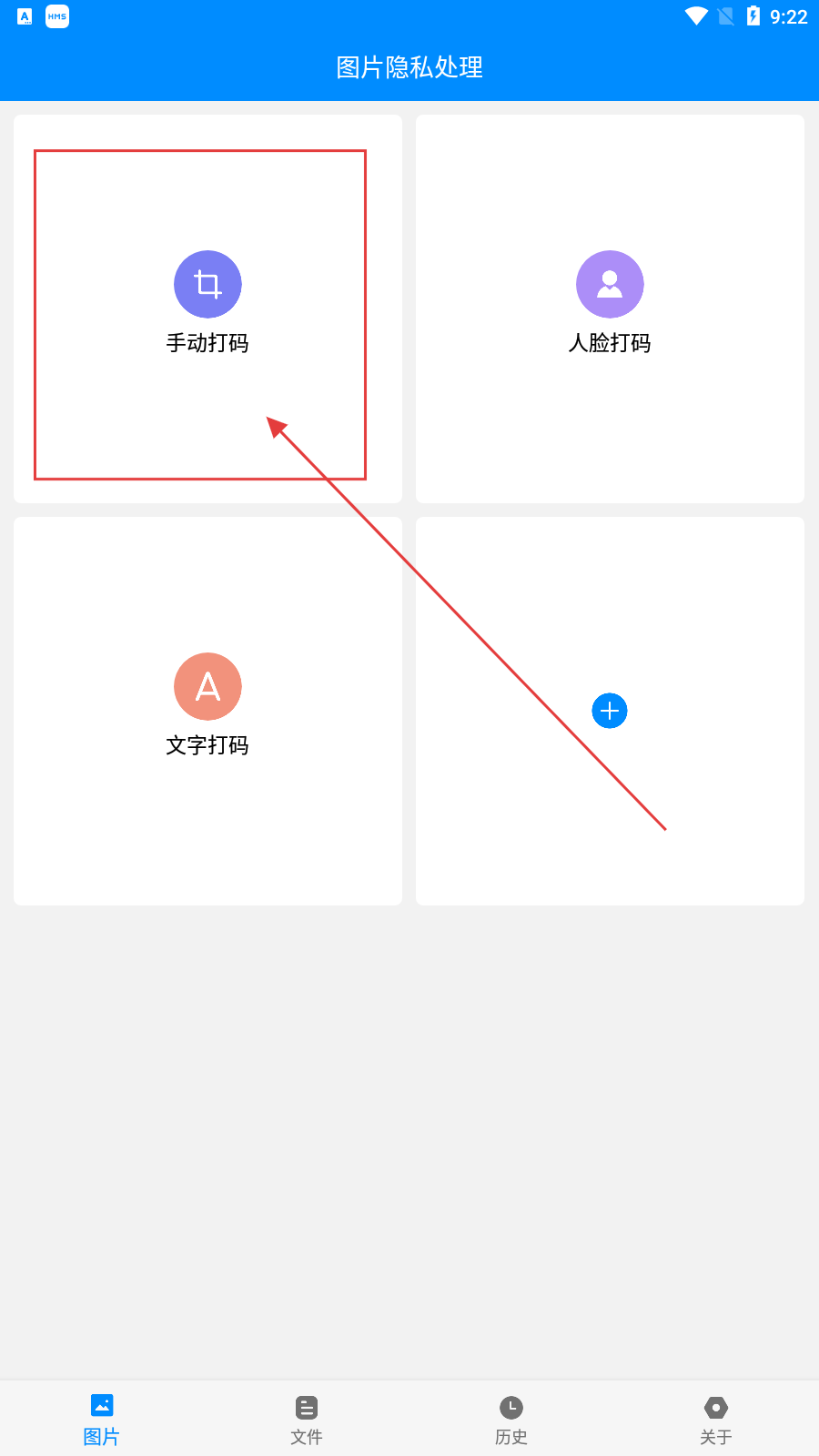Switch to the 文件 tab
Screen dimensions: 819x1456
[x=307, y=1419]
